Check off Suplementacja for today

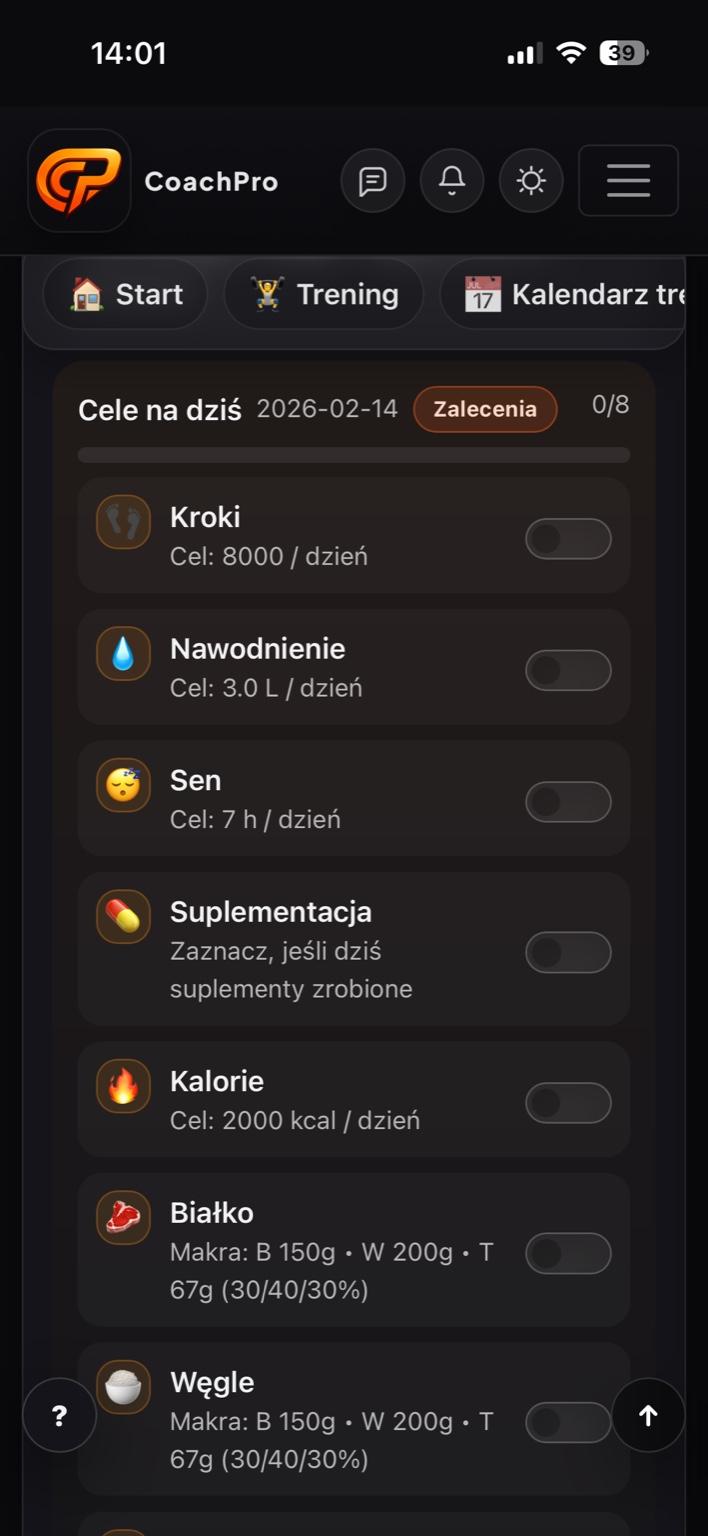(x=568, y=952)
